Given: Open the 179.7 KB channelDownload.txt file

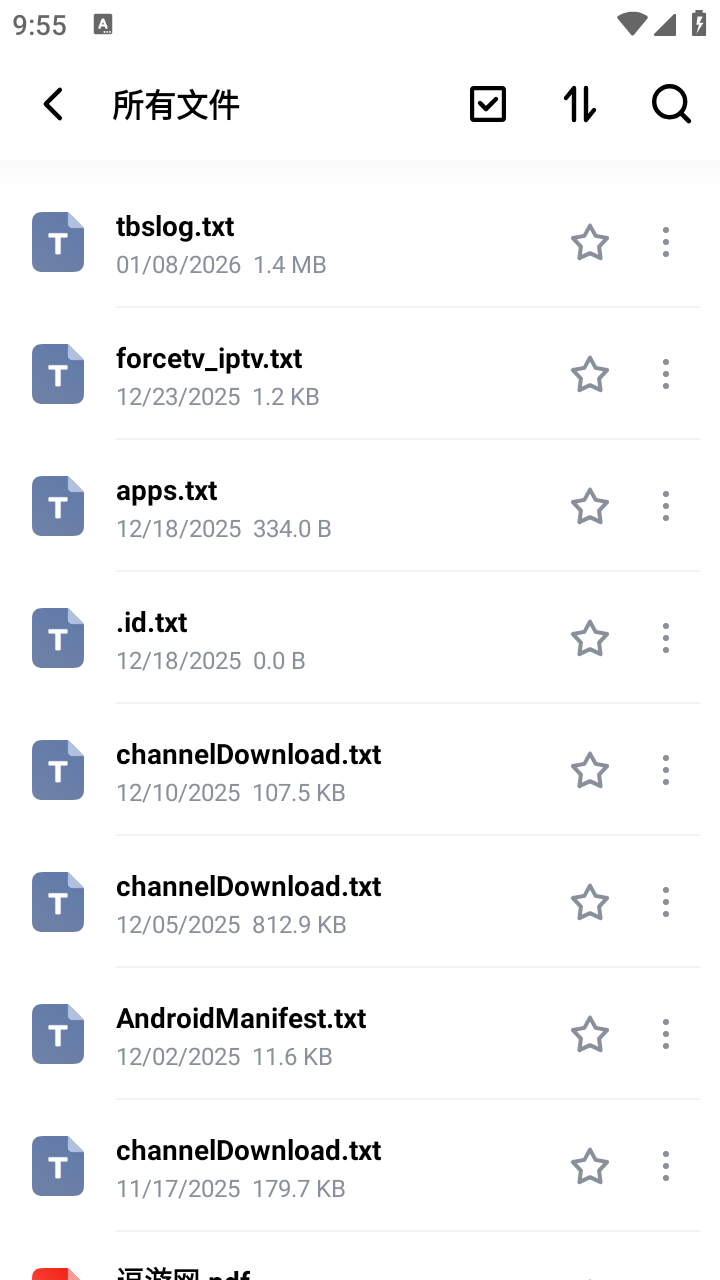Looking at the screenshot, I should [x=248, y=1167].
